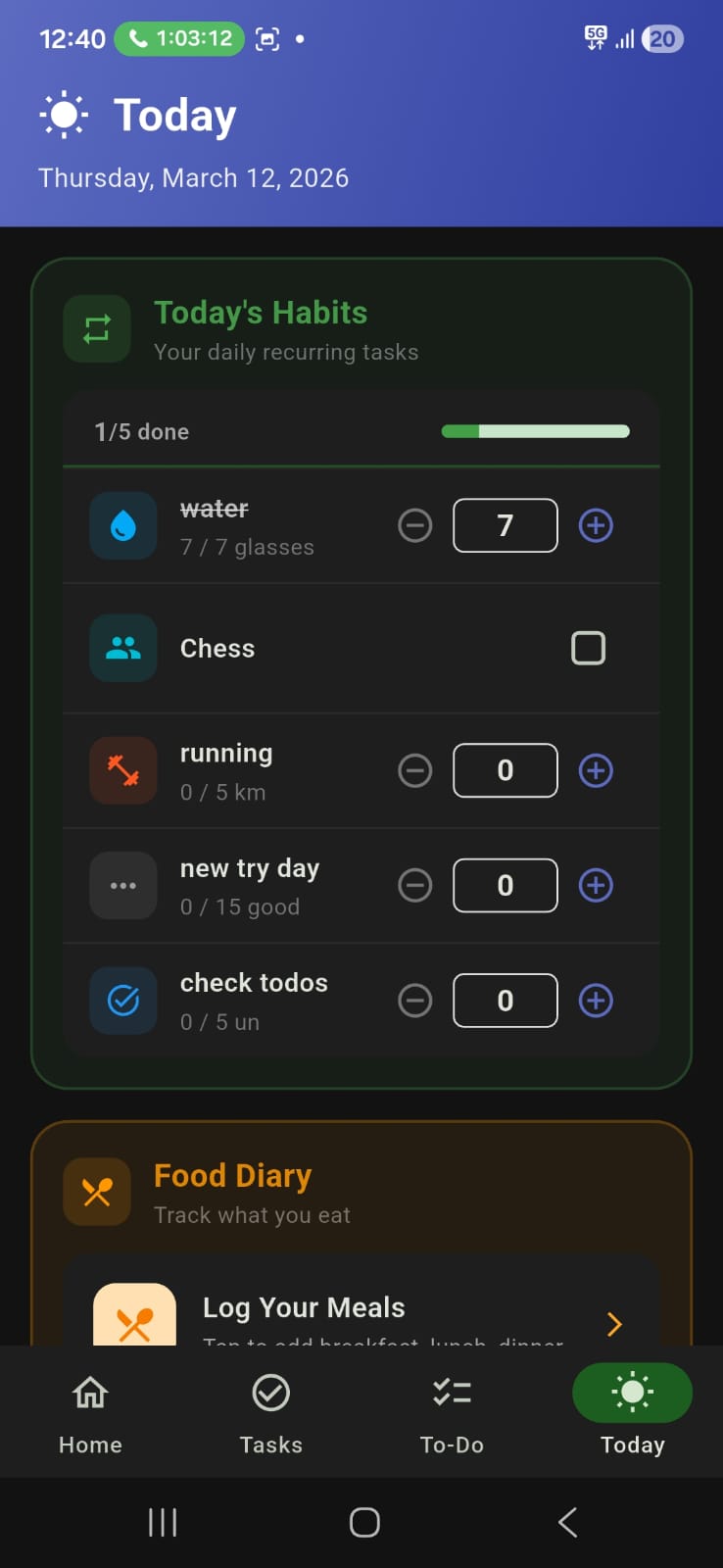
Task: Return to the call in progress
Action: coord(179,39)
